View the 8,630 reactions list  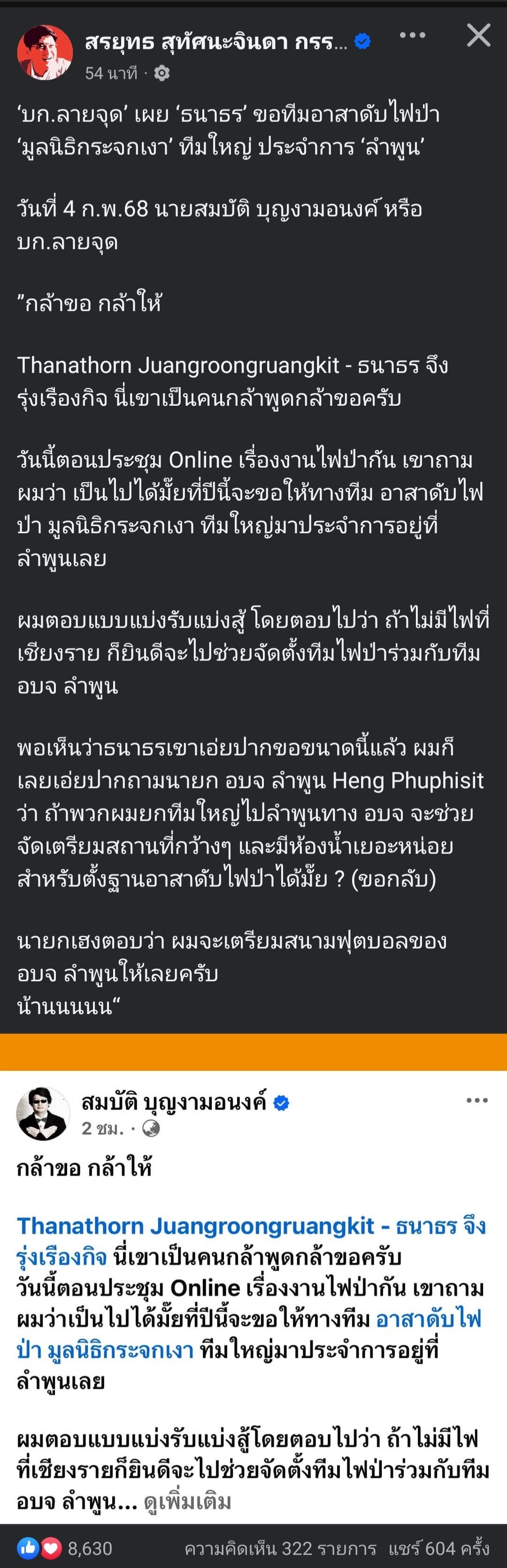[65, 1547]
